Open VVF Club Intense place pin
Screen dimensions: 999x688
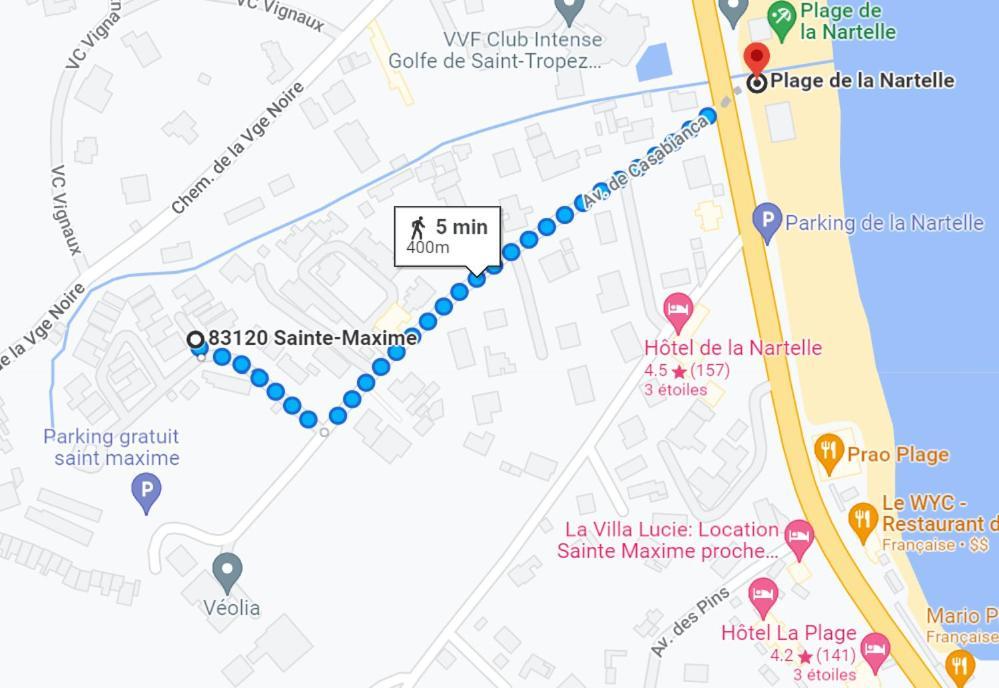(570, 10)
